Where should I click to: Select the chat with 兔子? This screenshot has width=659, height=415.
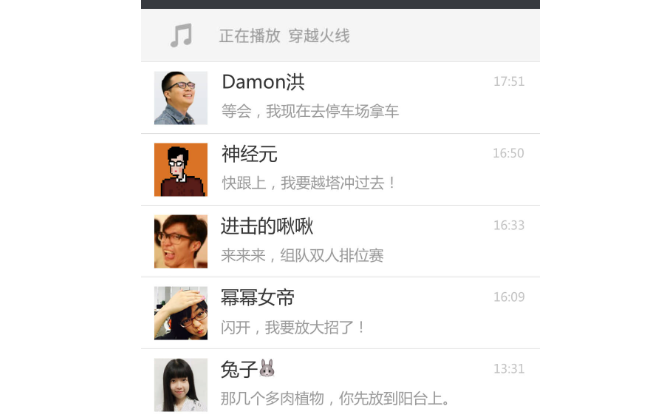coord(340,384)
